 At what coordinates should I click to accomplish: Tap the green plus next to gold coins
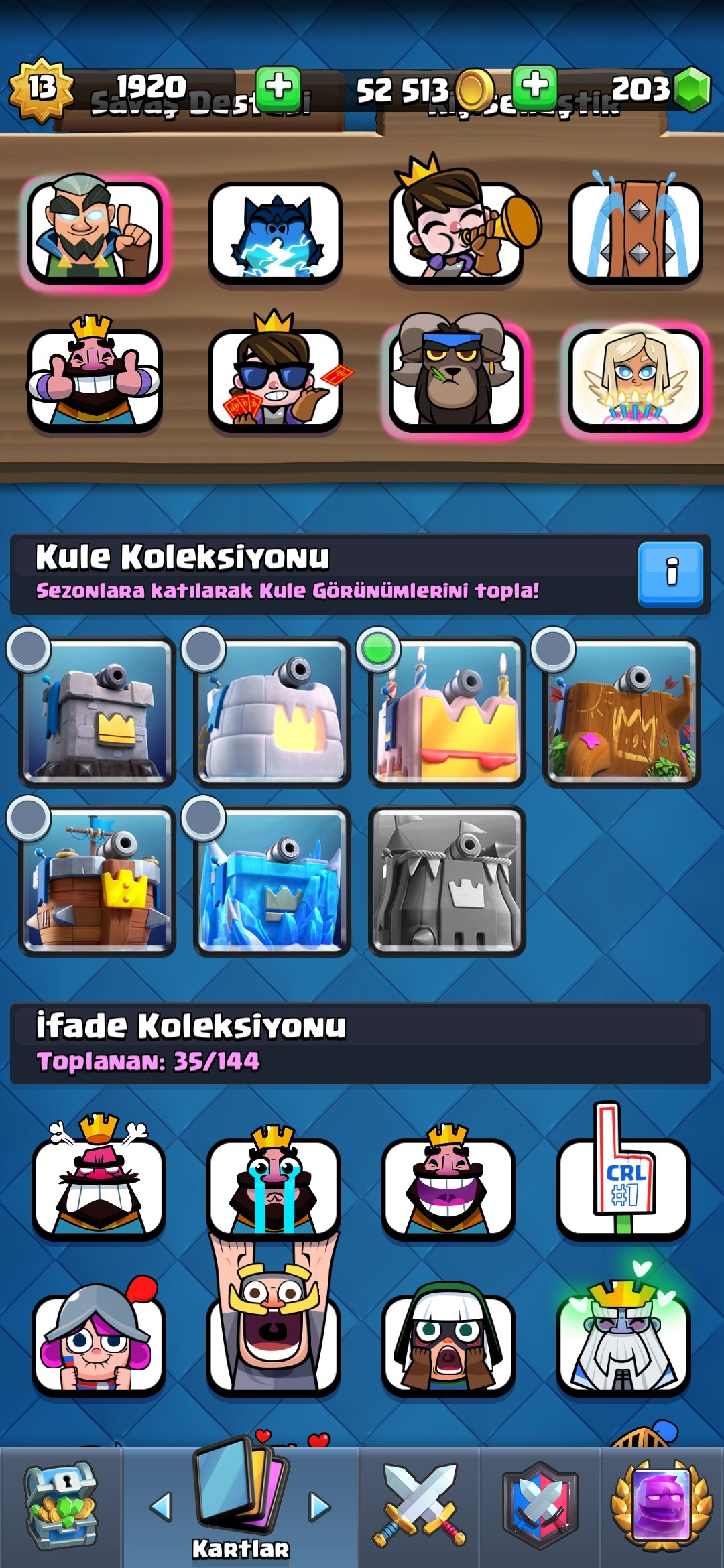pyautogui.click(x=535, y=87)
